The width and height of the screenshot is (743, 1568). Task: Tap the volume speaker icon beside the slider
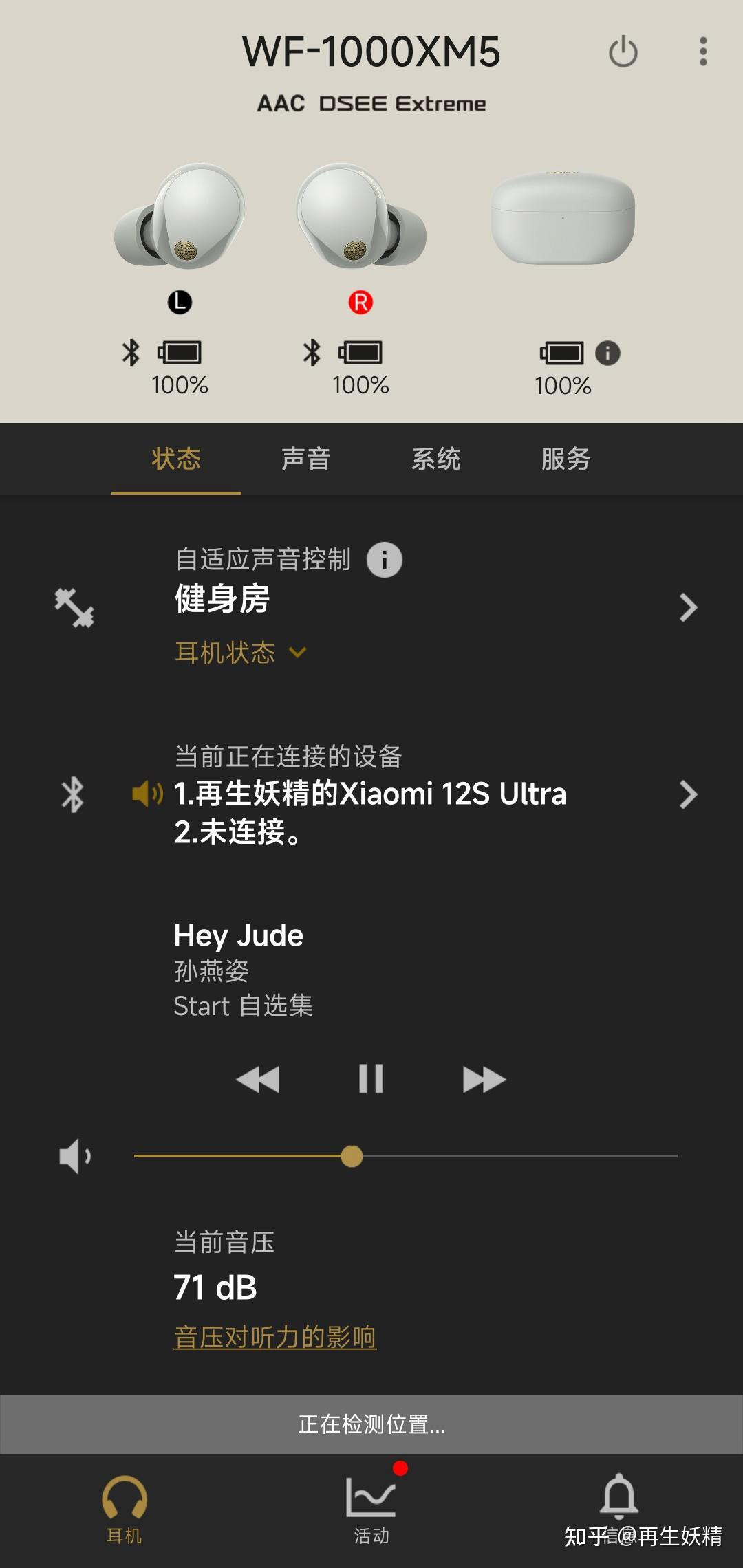click(76, 1156)
